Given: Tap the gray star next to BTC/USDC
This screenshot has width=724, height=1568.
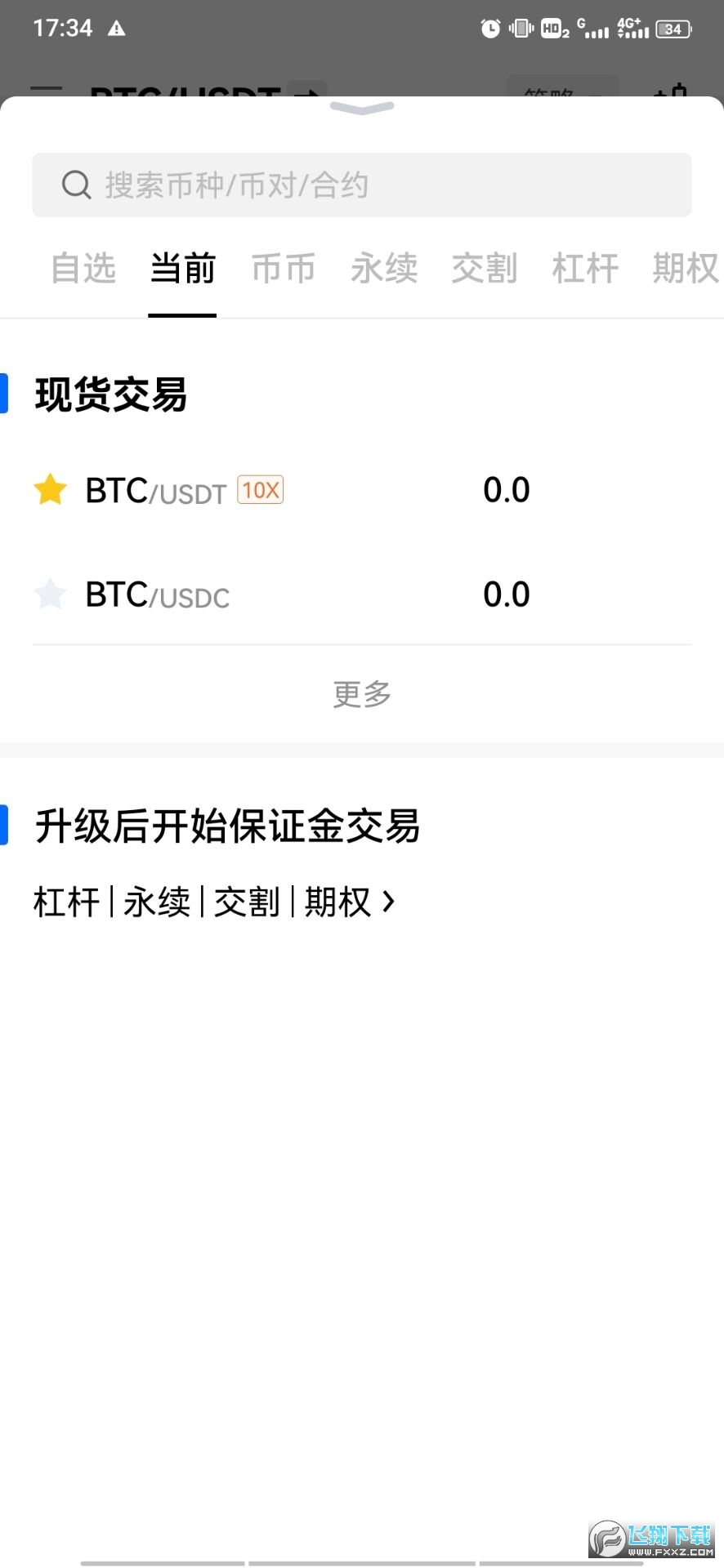Looking at the screenshot, I should coord(51,594).
